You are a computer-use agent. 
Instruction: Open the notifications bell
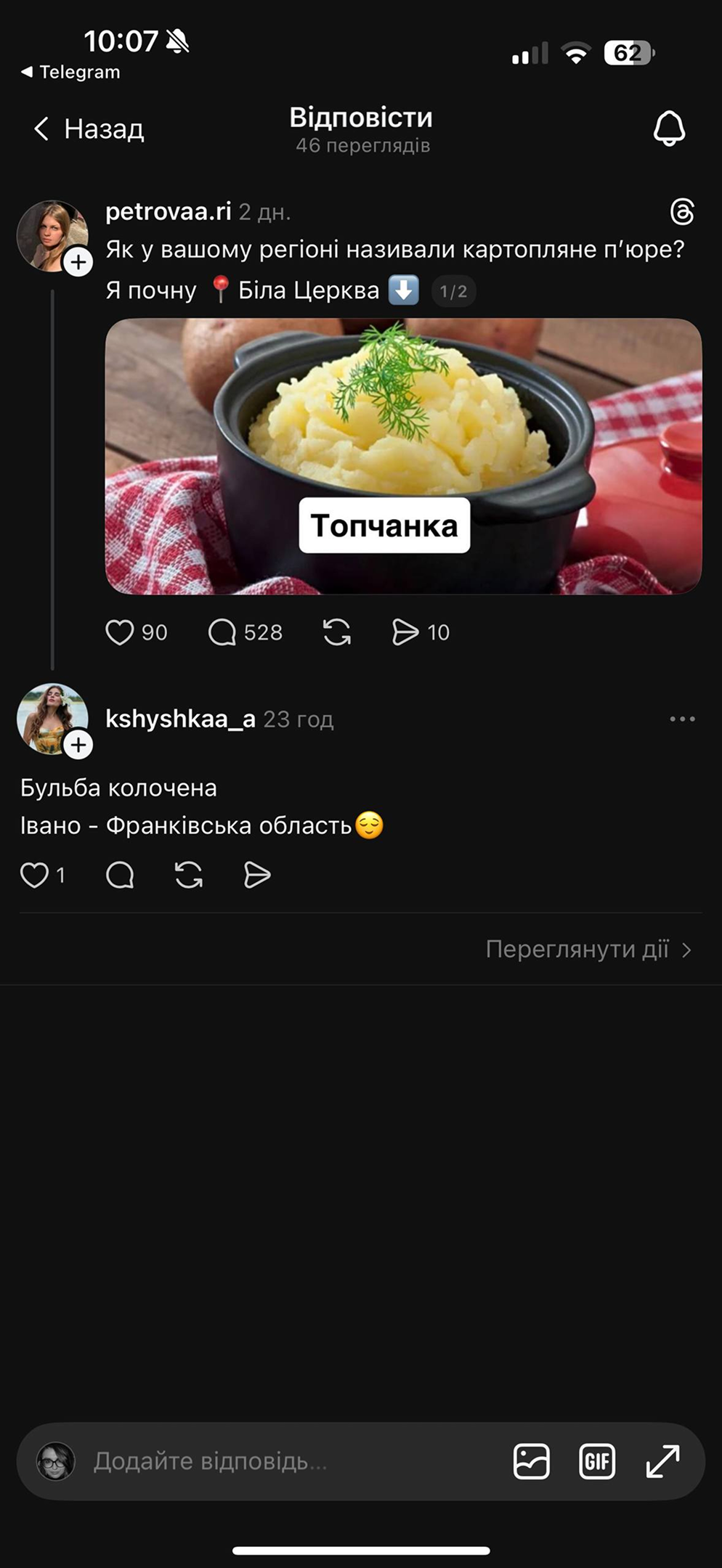[668, 128]
